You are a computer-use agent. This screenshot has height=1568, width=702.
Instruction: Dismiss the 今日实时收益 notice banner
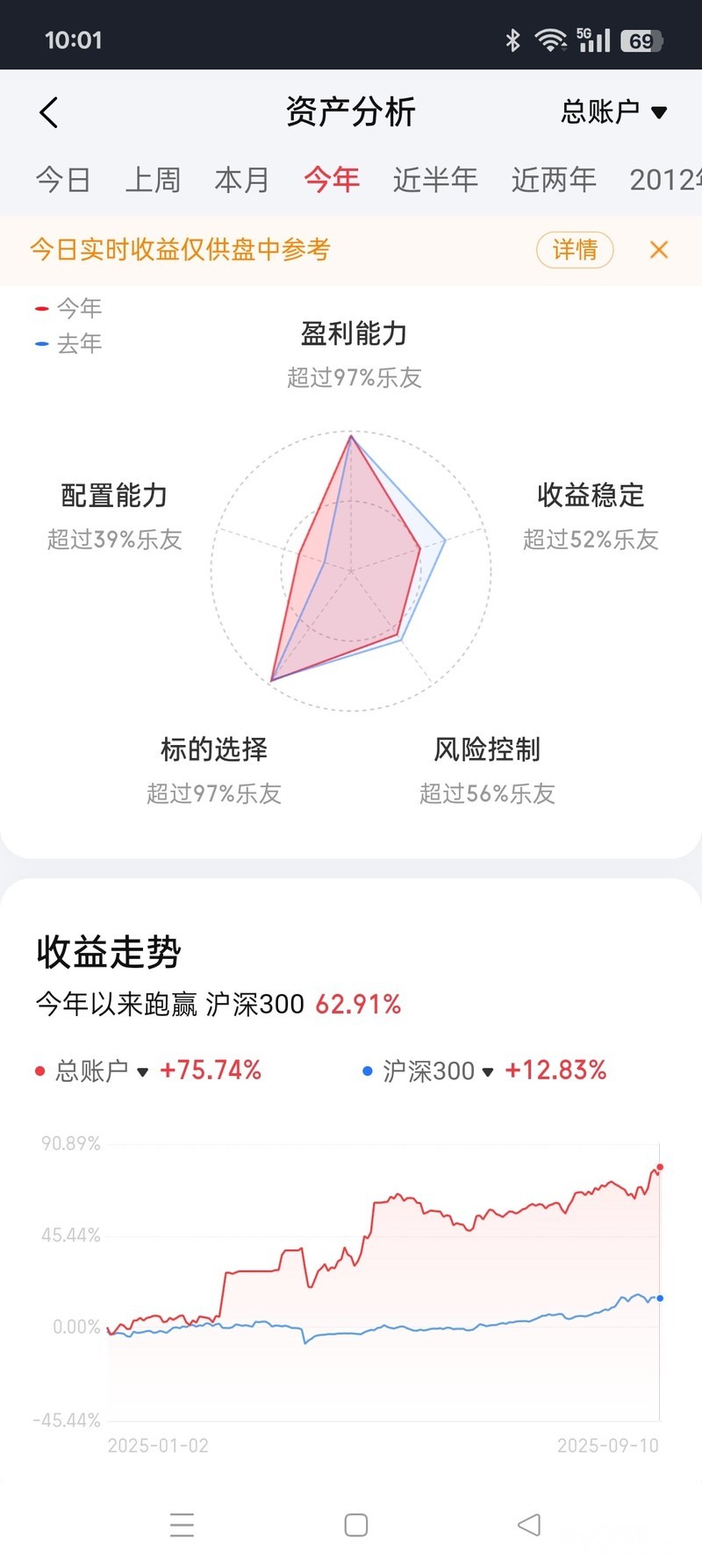[x=659, y=250]
